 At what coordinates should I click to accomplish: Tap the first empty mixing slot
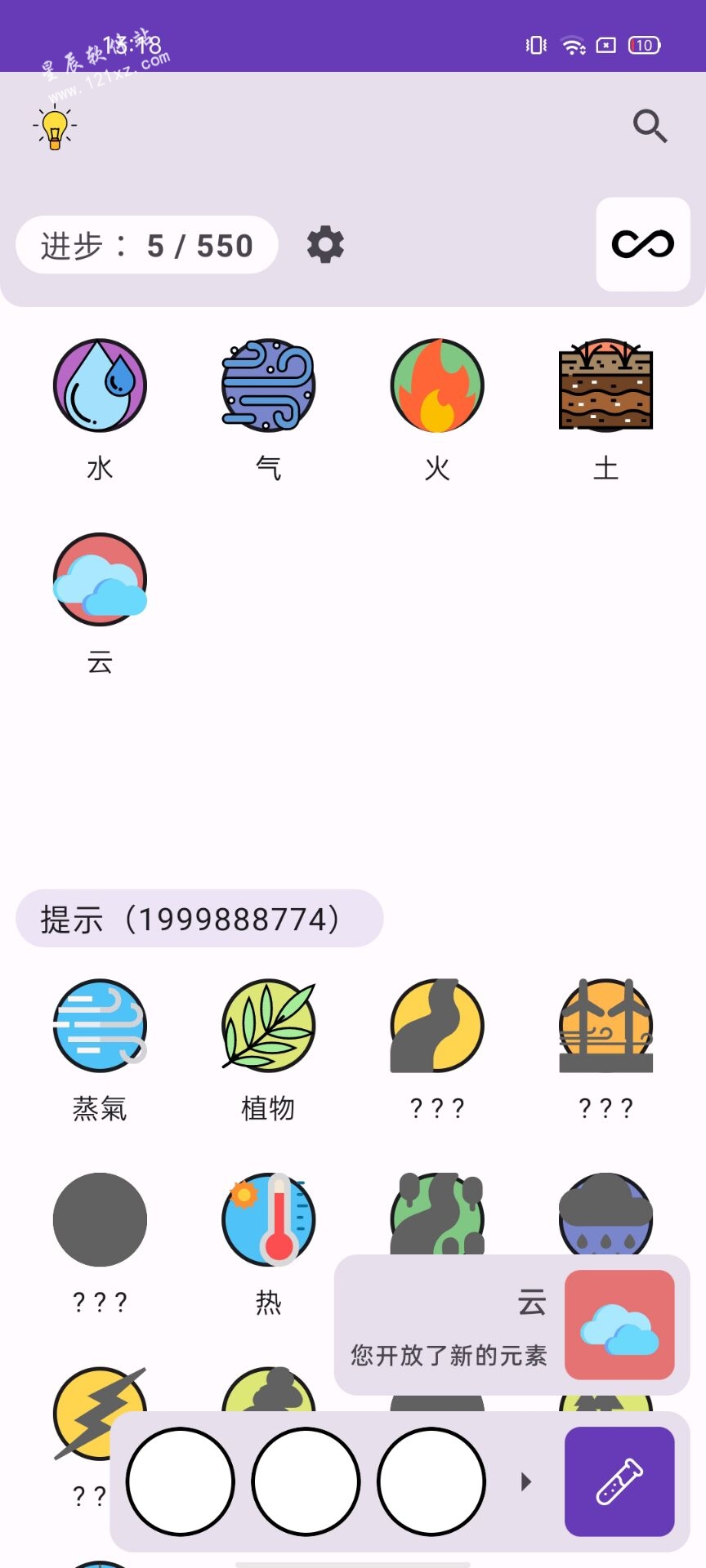tap(180, 1481)
